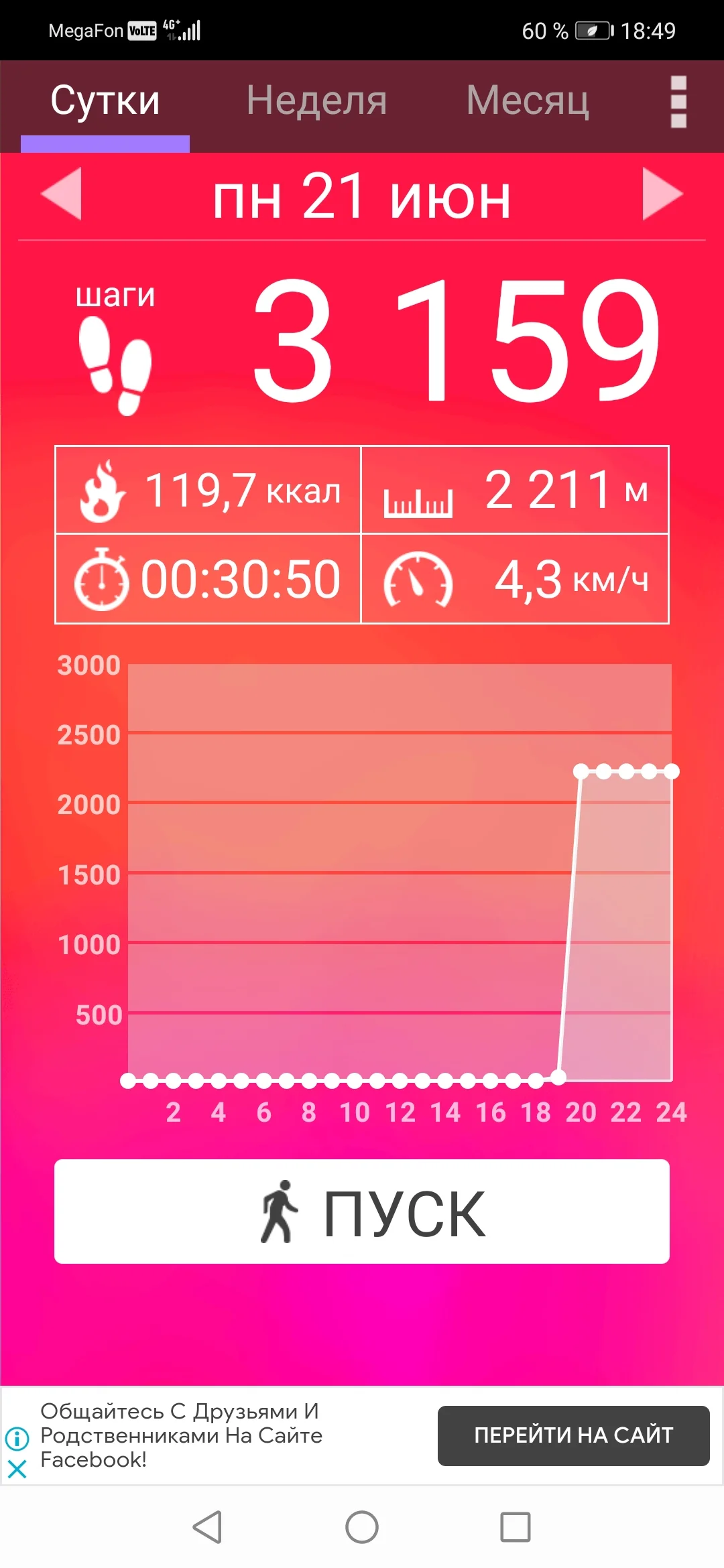Open the ad info icon

(17, 1438)
